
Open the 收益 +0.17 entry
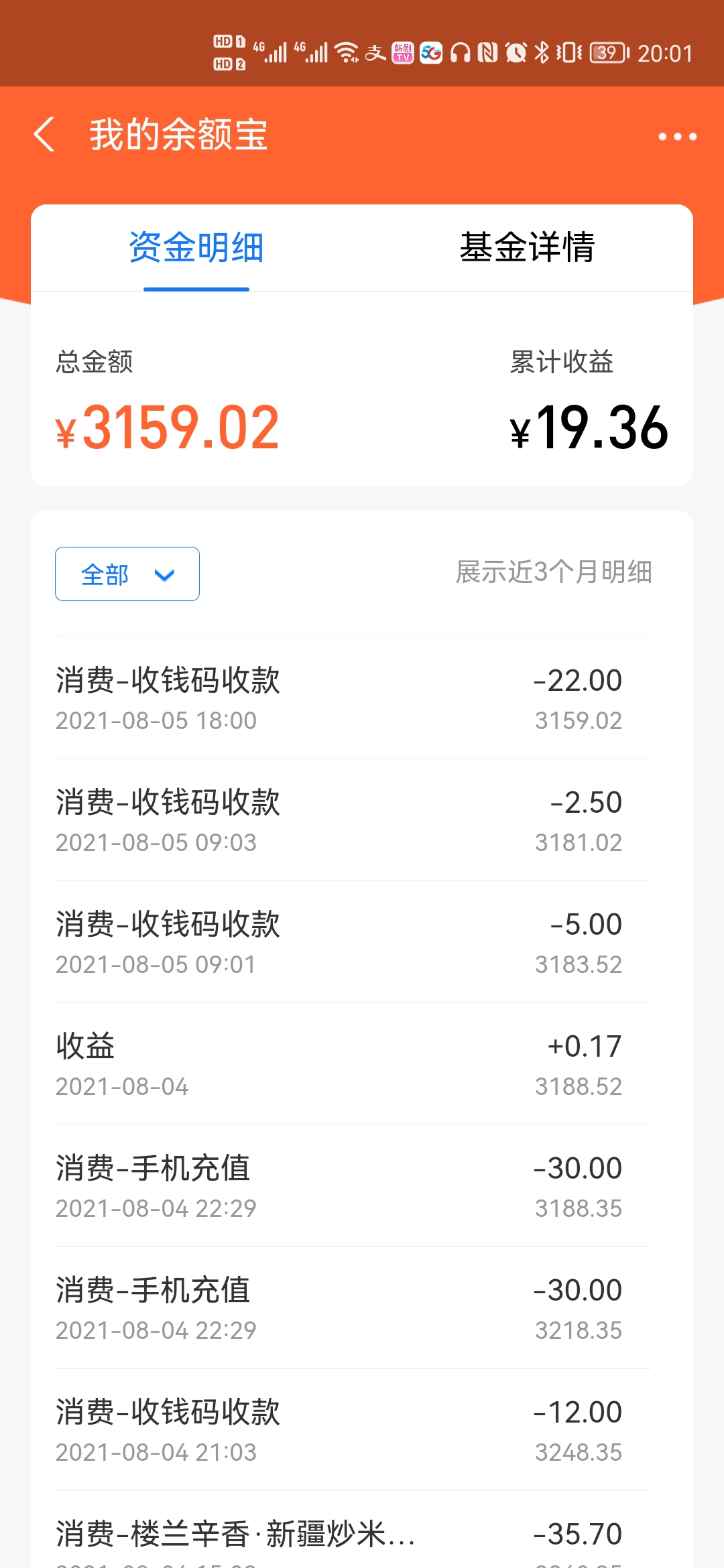click(x=353, y=1064)
